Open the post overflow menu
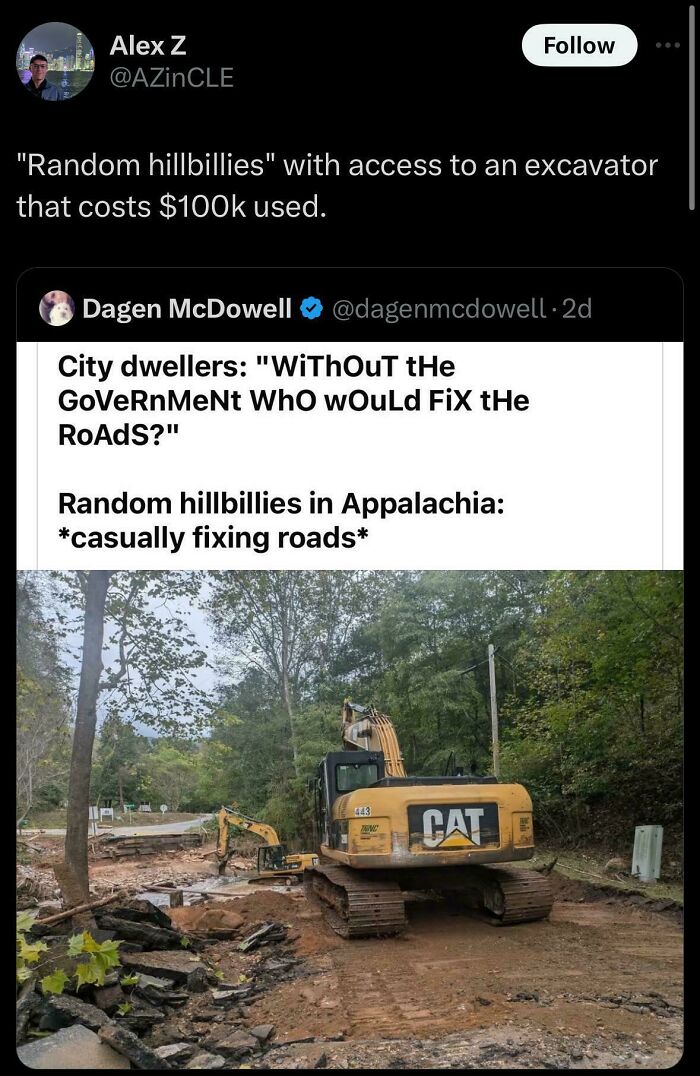Screen dimensions: 700x1076 tap(666, 45)
